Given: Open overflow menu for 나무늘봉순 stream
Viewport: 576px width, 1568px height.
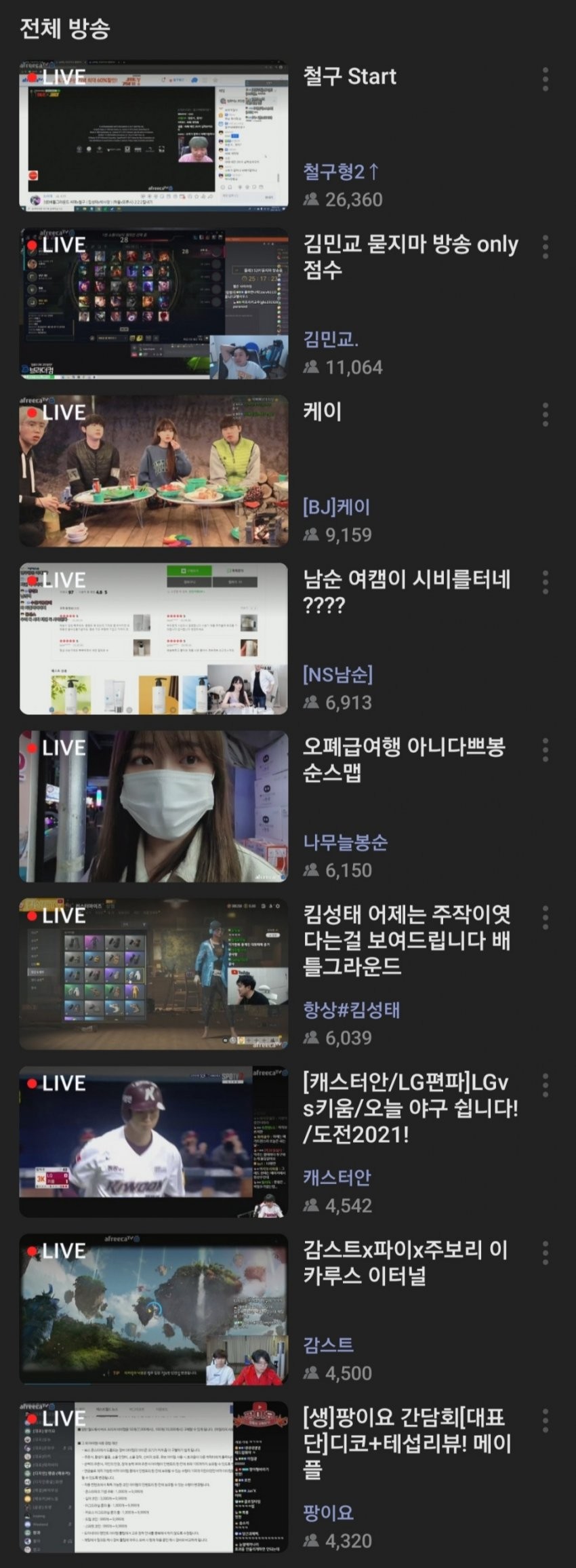Looking at the screenshot, I should (x=546, y=749).
